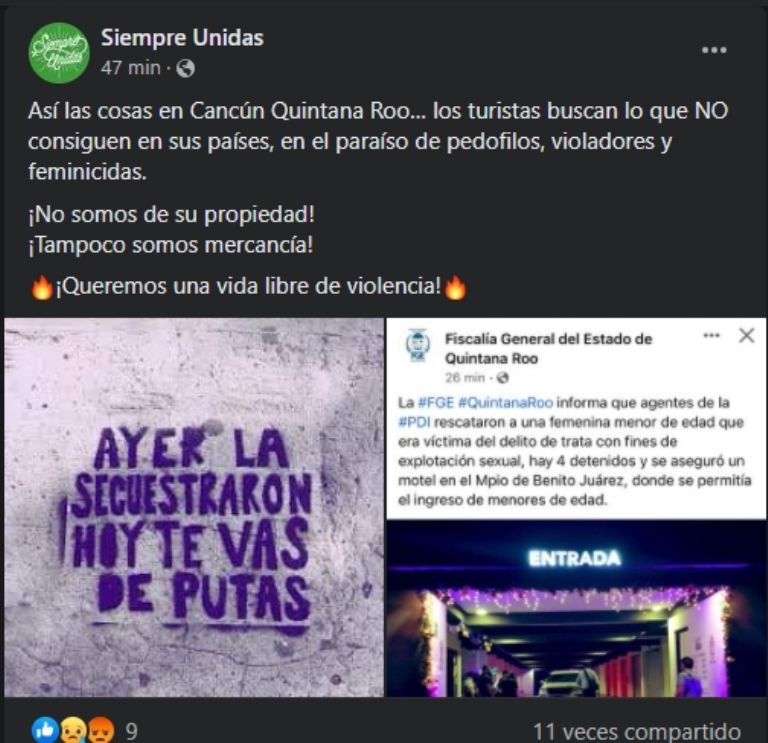Open the 11 veces compartido shares list
Image resolution: width=768 pixels, height=743 pixels.
636,731
